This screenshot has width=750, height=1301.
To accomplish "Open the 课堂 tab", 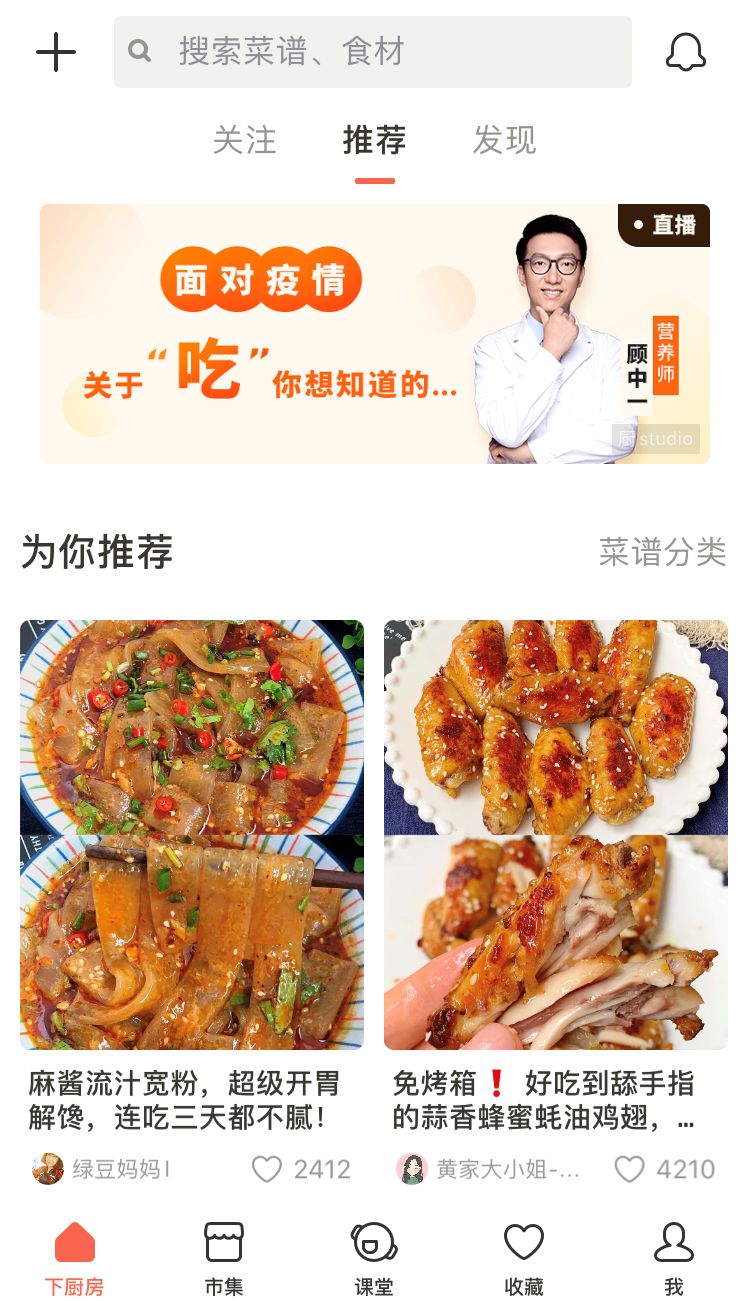I will [374, 1258].
